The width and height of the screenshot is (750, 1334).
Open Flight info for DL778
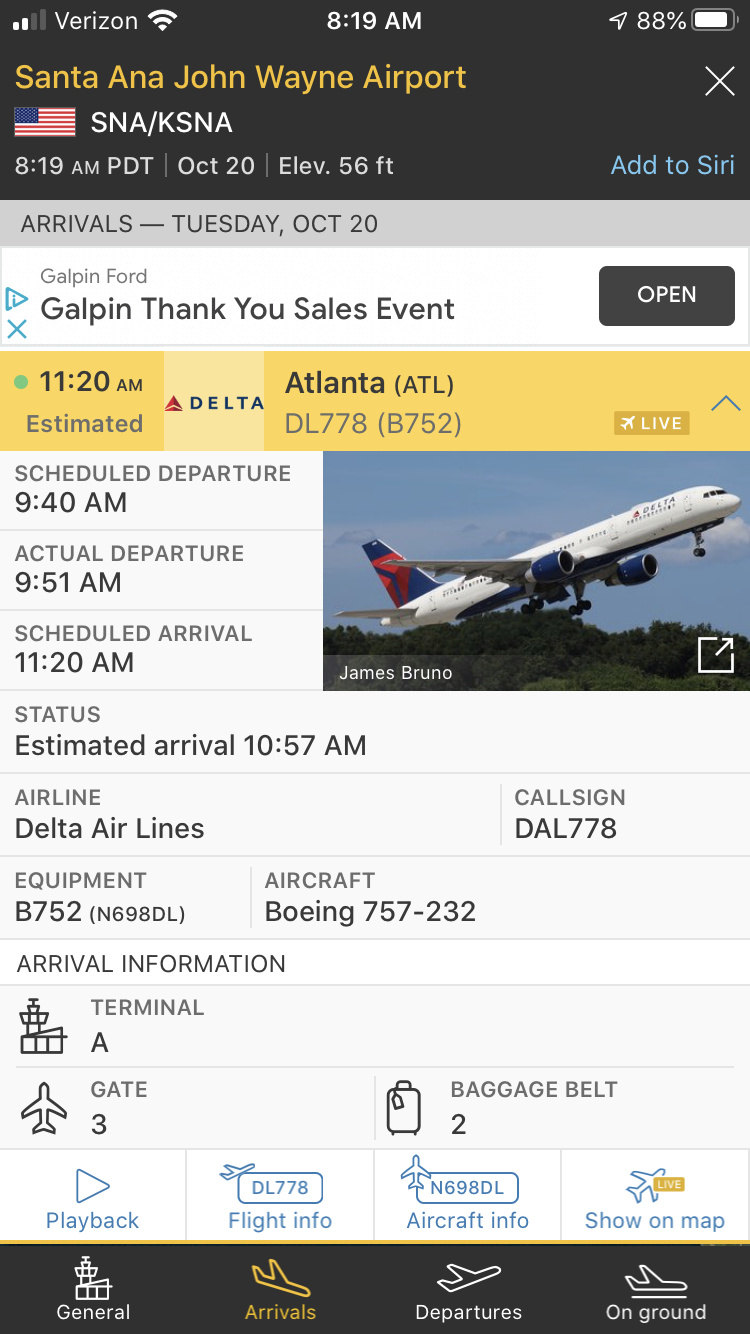click(280, 1198)
